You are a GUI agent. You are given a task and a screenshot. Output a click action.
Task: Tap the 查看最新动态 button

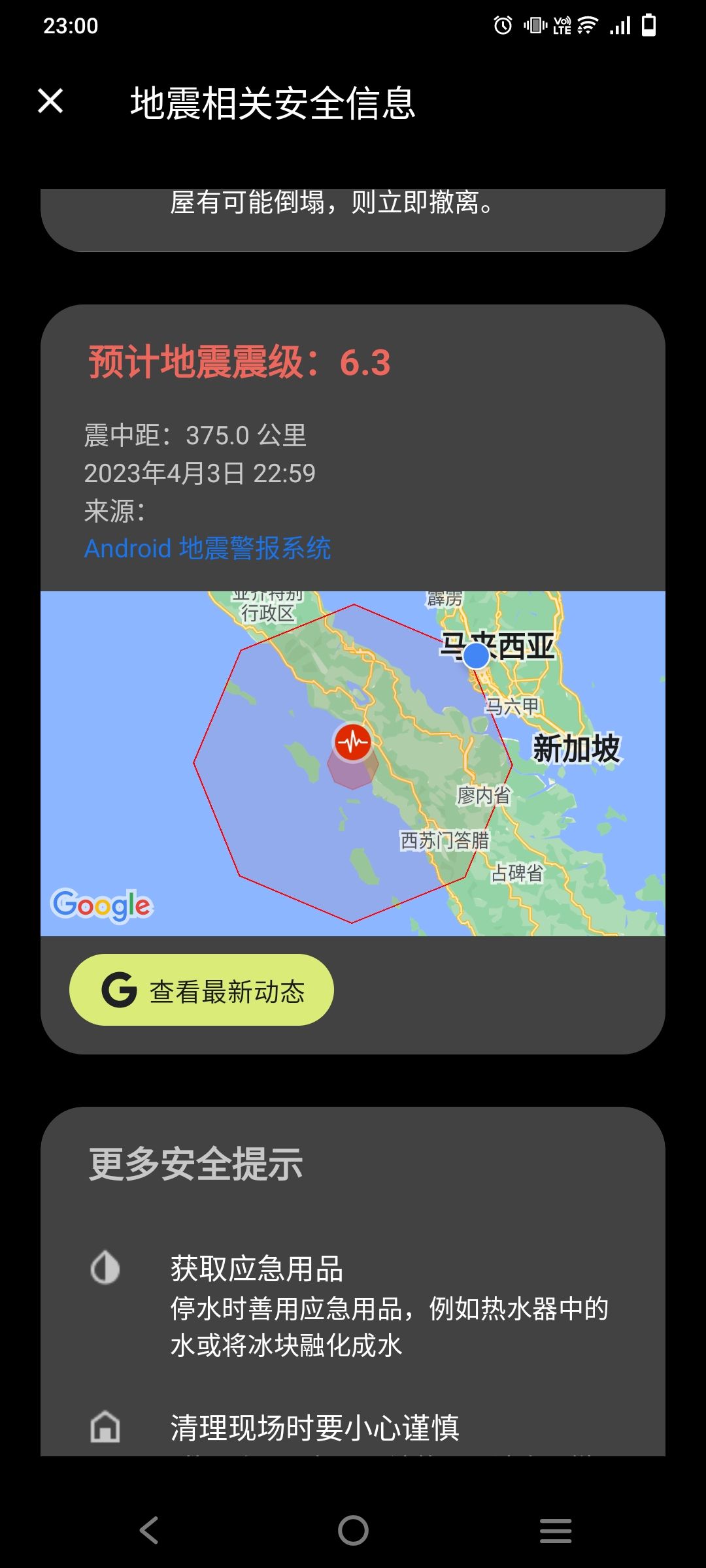pos(201,990)
